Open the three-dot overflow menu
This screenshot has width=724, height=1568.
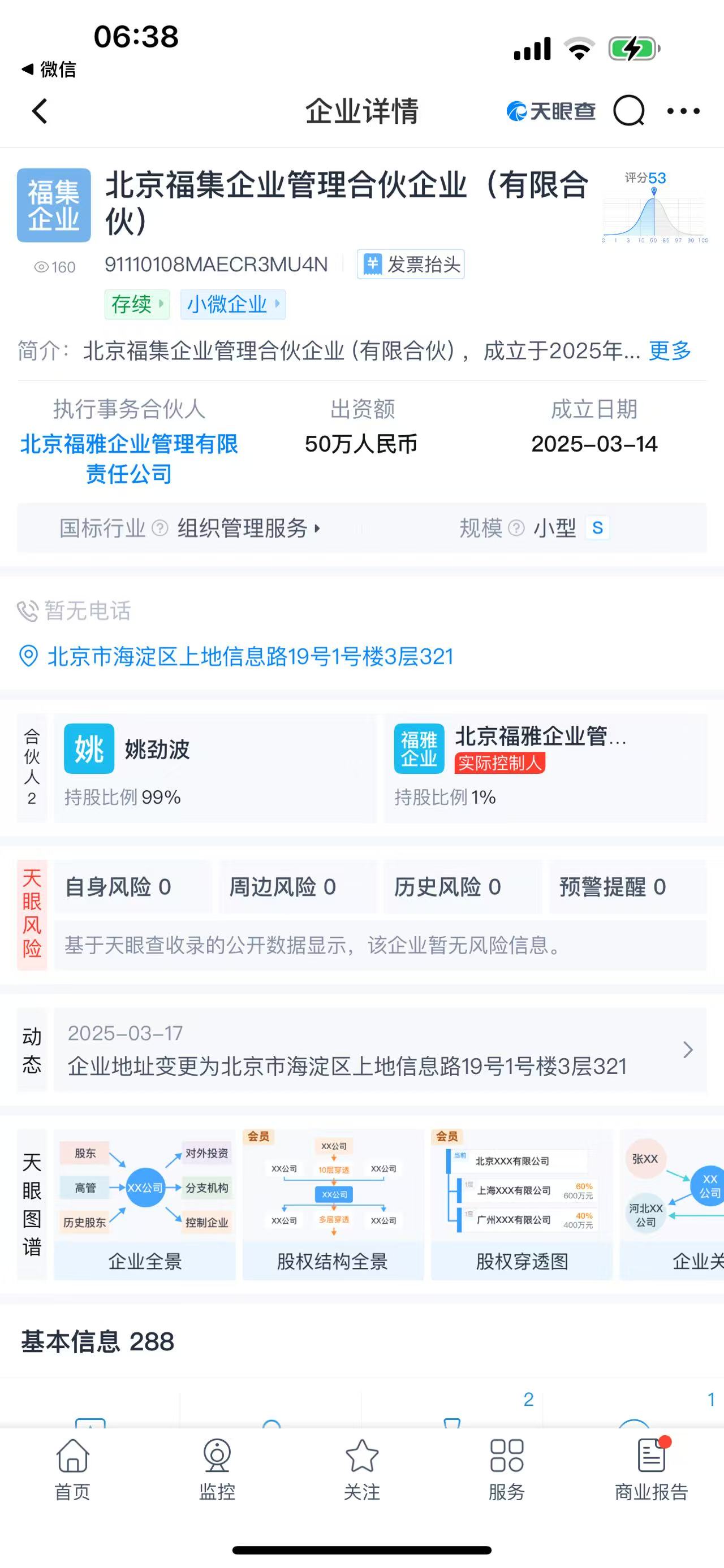point(683,111)
